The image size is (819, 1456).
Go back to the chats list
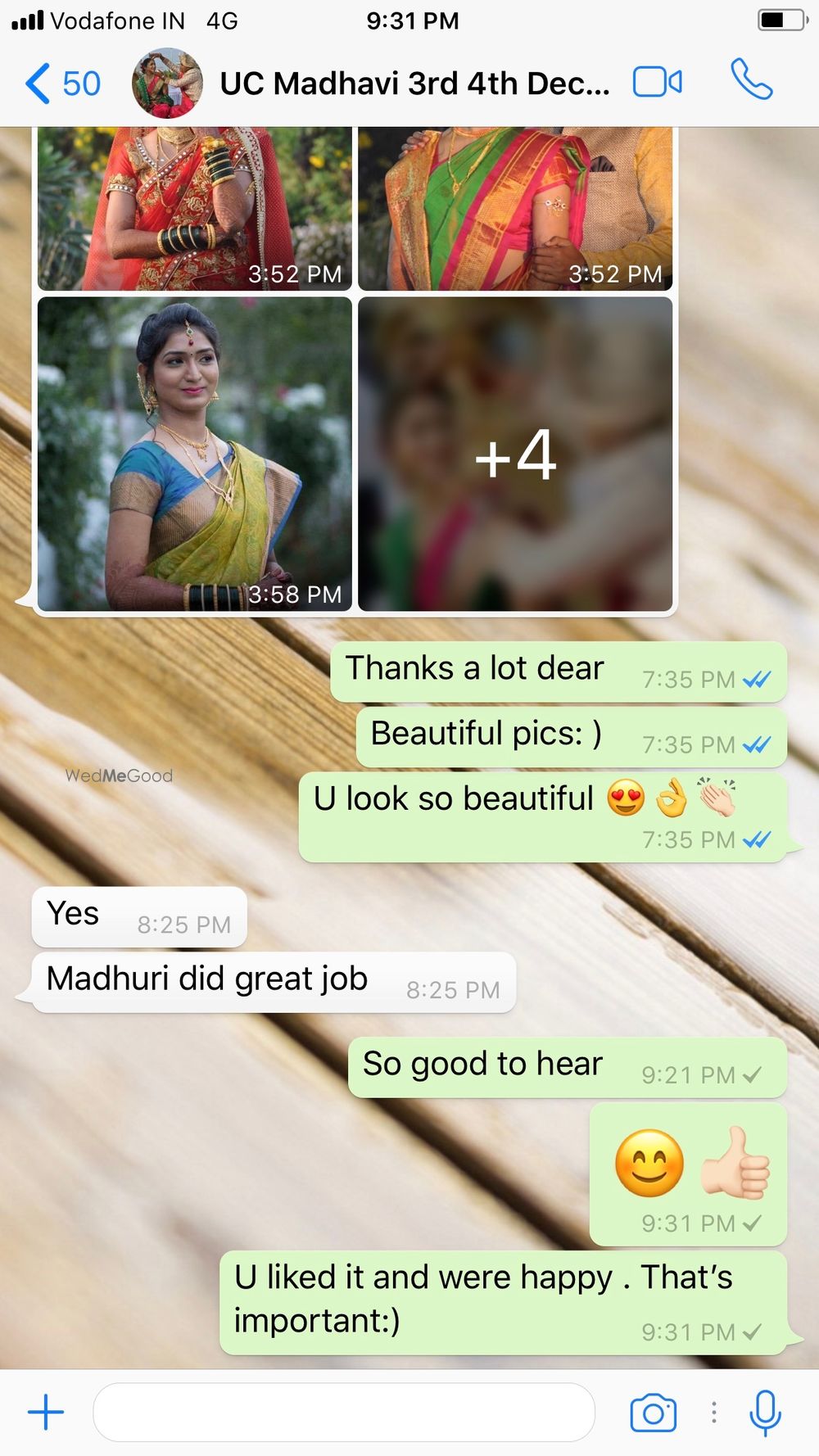61,84
